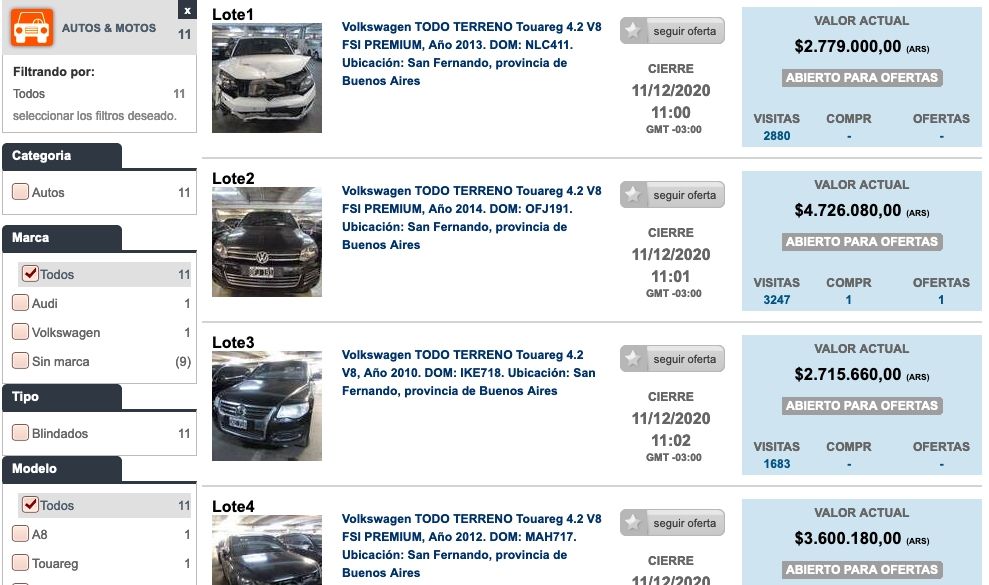Viewport: 989px width, 585px height.
Task: Follow the Lote1 offer with seguir oferta
Action: [x=672, y=31]
